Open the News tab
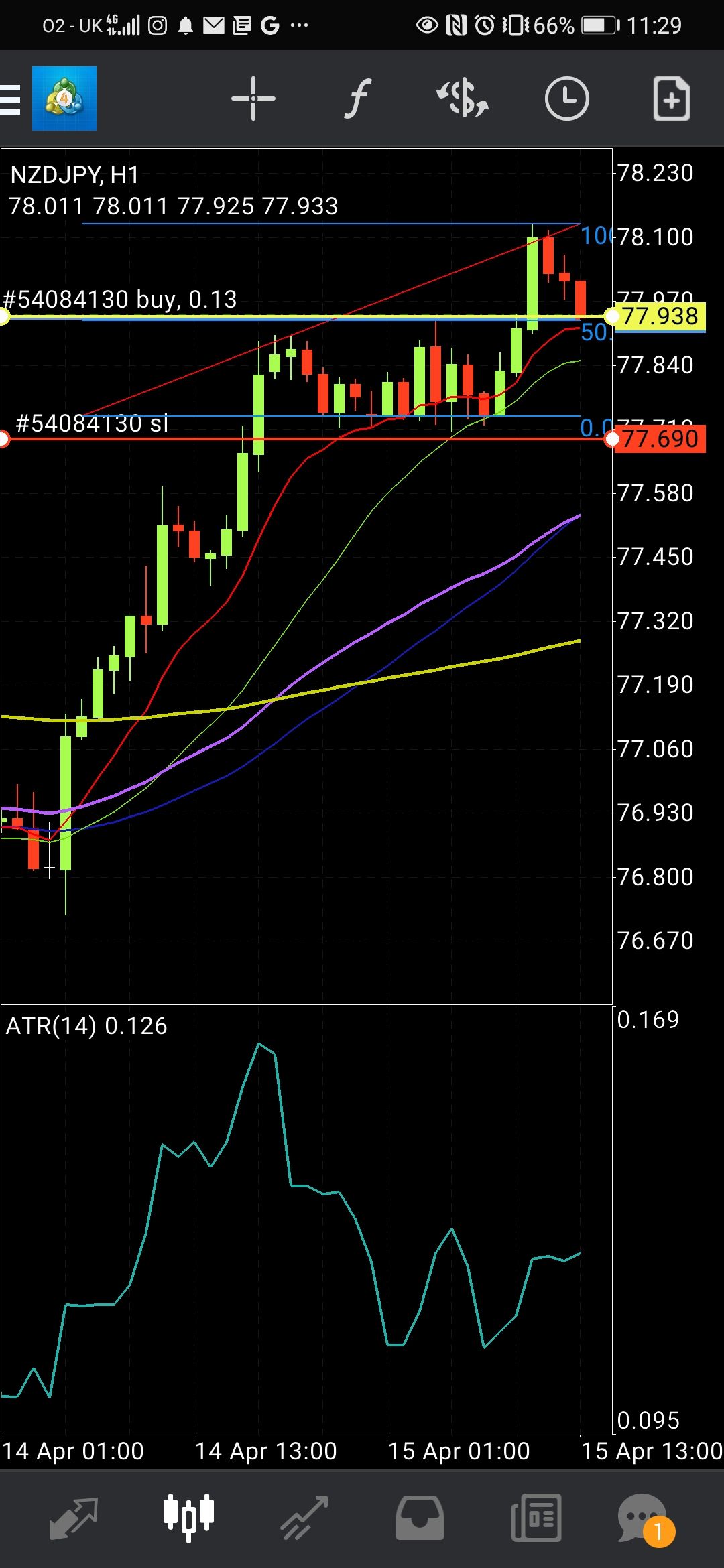 pyautogui.click(x=536, y=1518)
